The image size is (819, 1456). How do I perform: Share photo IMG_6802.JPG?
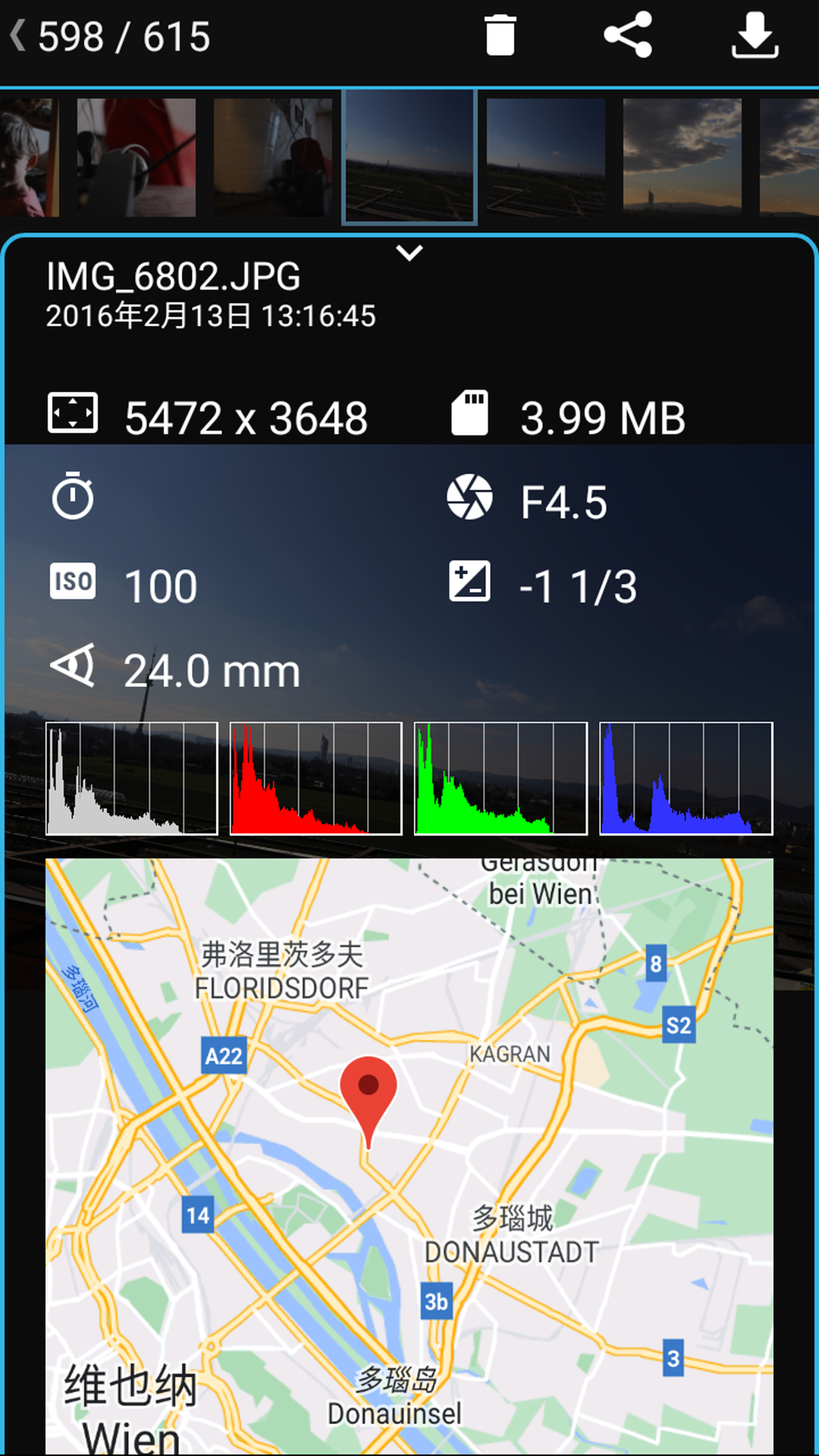pyautogui.click(x=627, y=36)
